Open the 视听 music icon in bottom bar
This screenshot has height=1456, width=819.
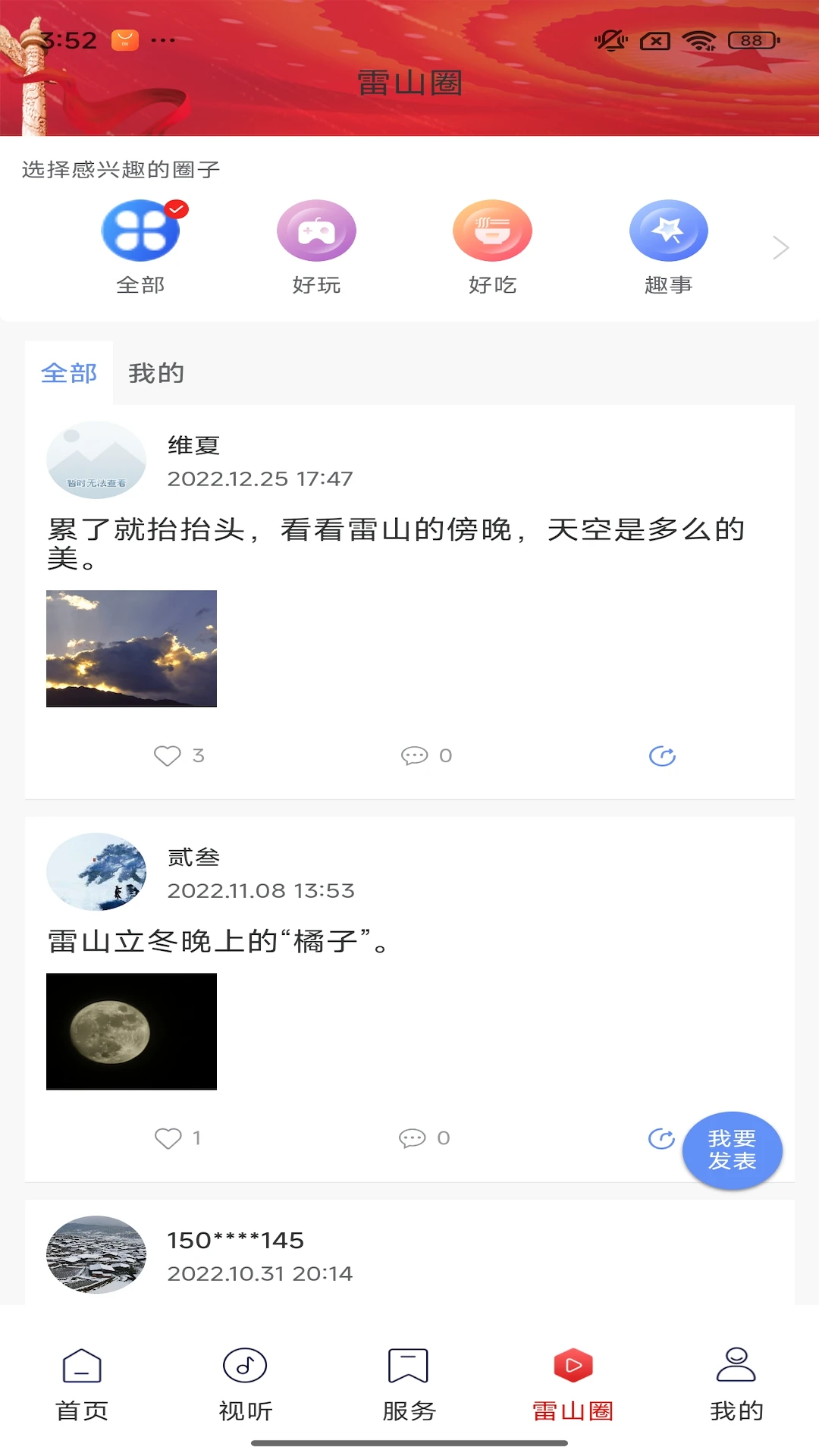pos(246,1382)
